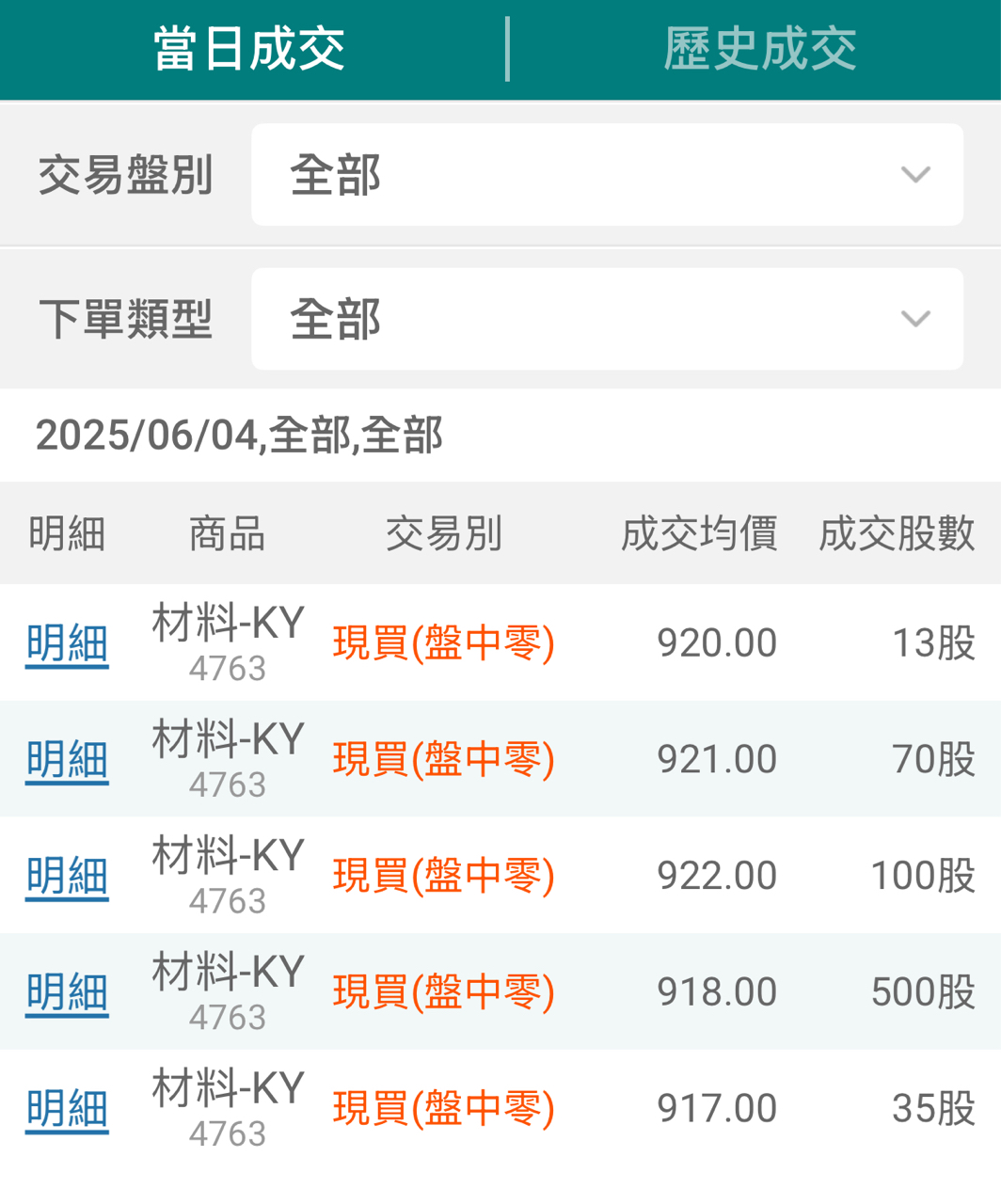Expand the 交易盤別 dropdown
Image resolution: width=1001 pixels, height=1204 pixels.
pos(607,175)
